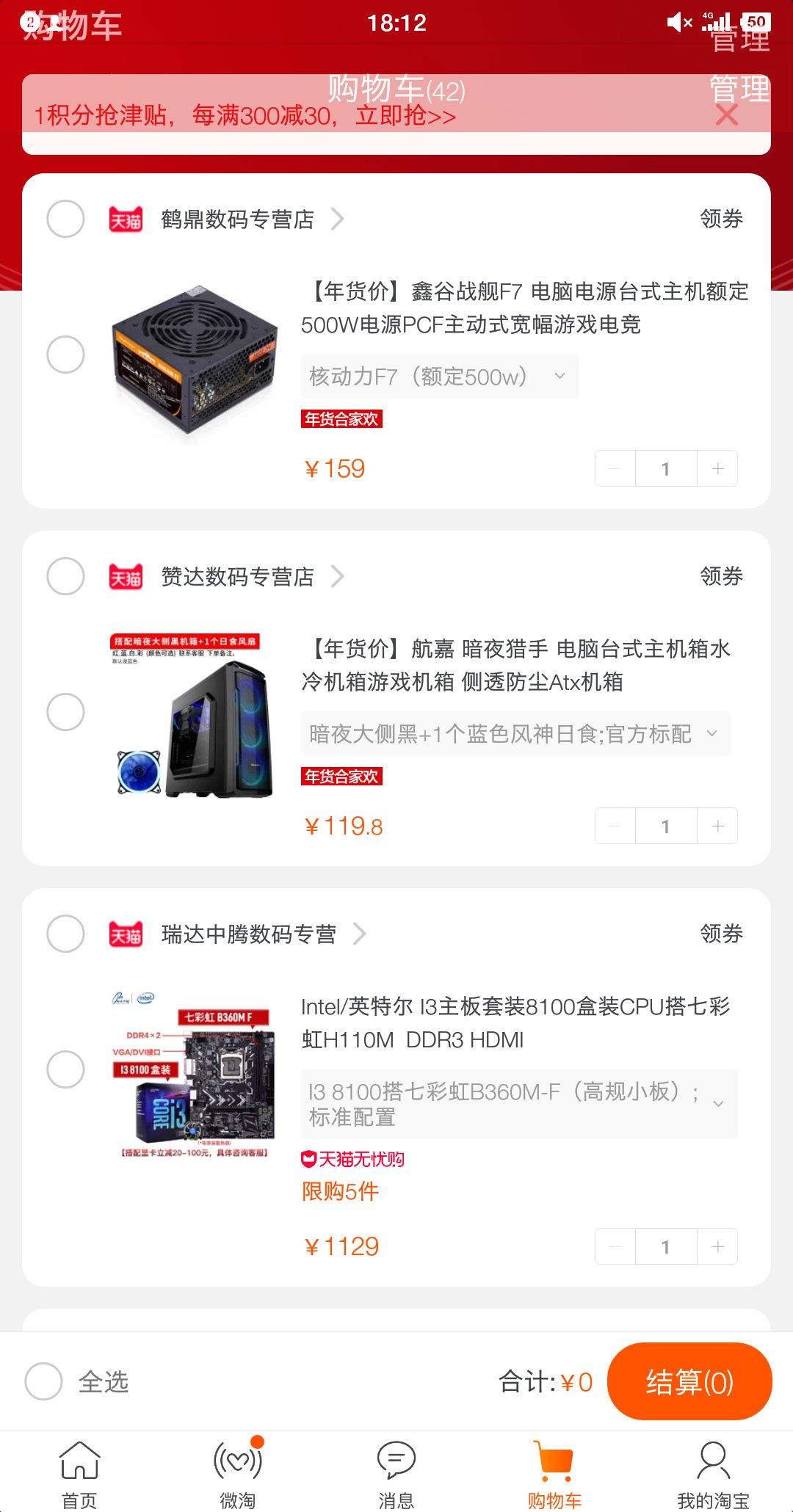Image resolution: width=793 pixels, height=1512 pixels.
Task: Select all items from 瑞达中腾数码专营
Action: click(65, 934)
